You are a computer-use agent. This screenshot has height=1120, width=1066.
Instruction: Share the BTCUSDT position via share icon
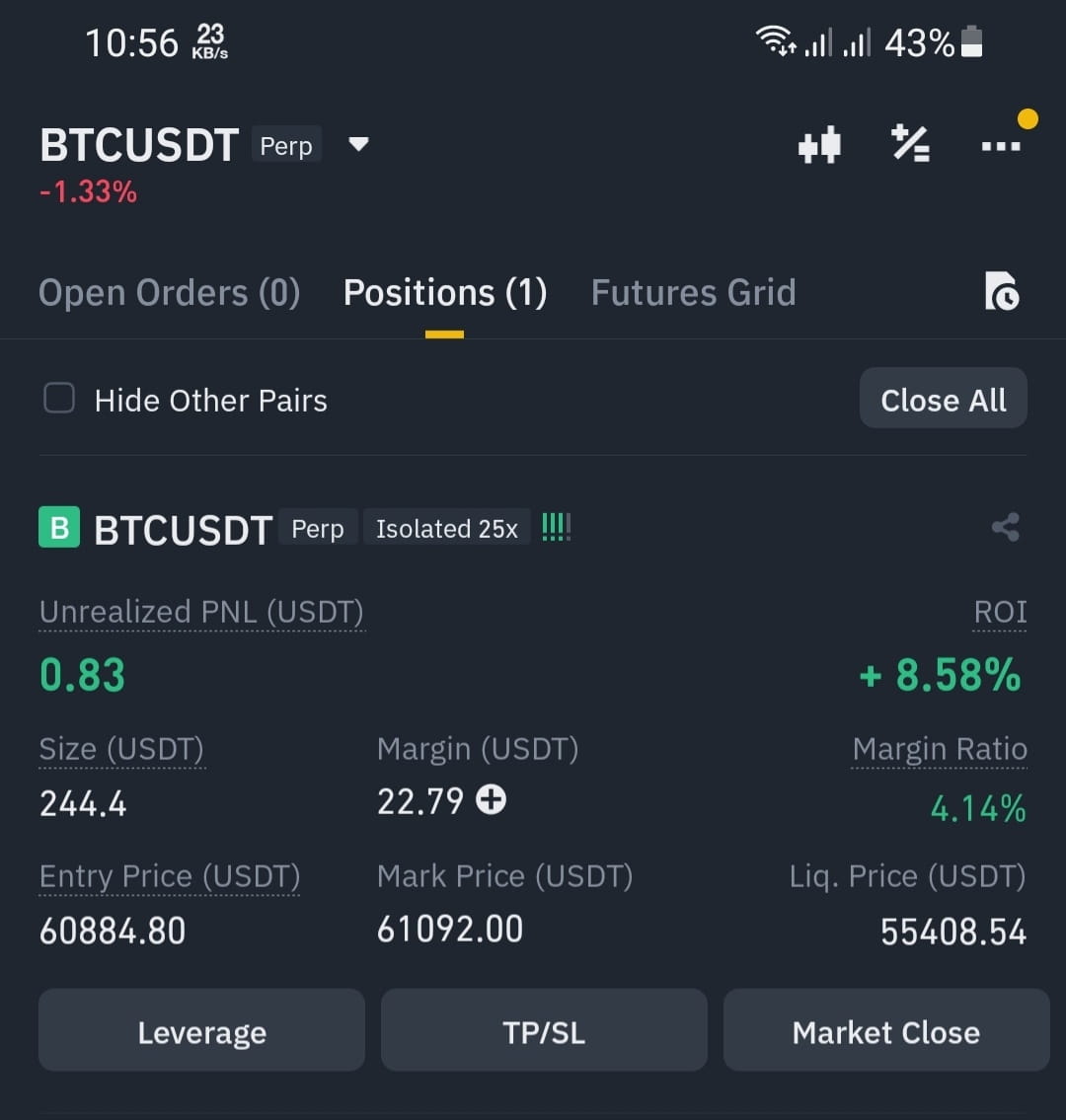(x=1006, y=527)
